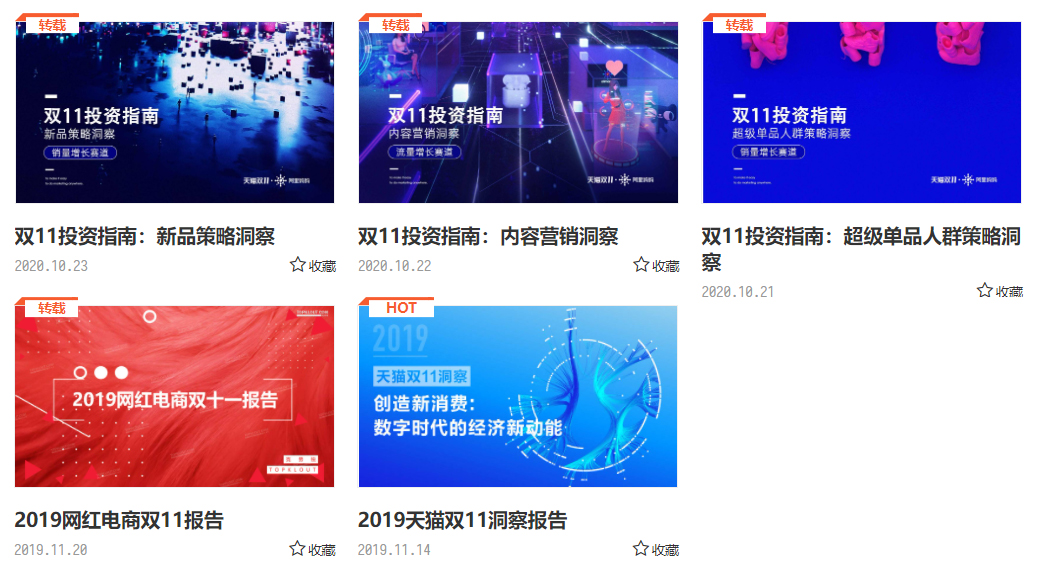The height and width of the screenshot is (569, 1039).
Task: Open 双11投资指南：内容营销洞察 report card
Action: click(x=518, y=112)
